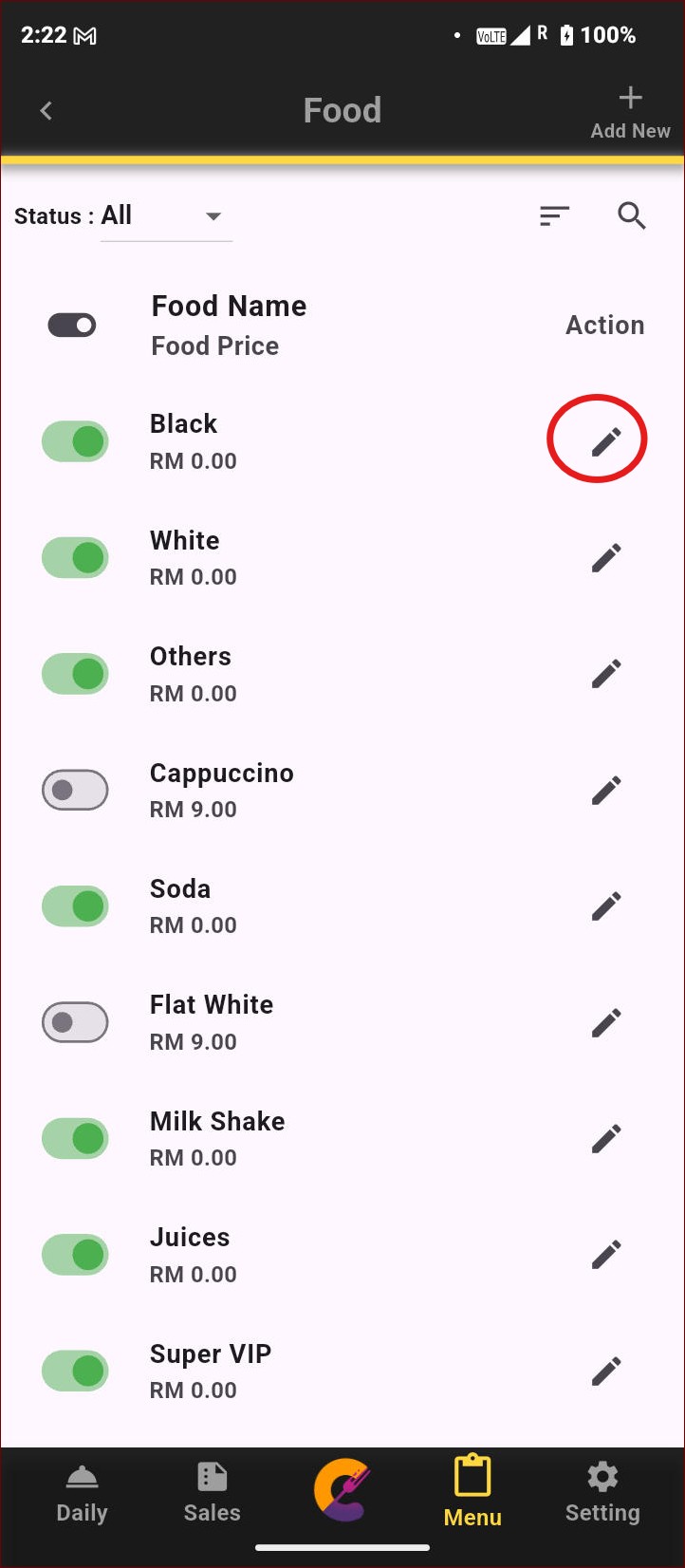This screenshot has width=685, height=1568.
Task: Disable the White item switch
Action: click(x=75, y=558)
